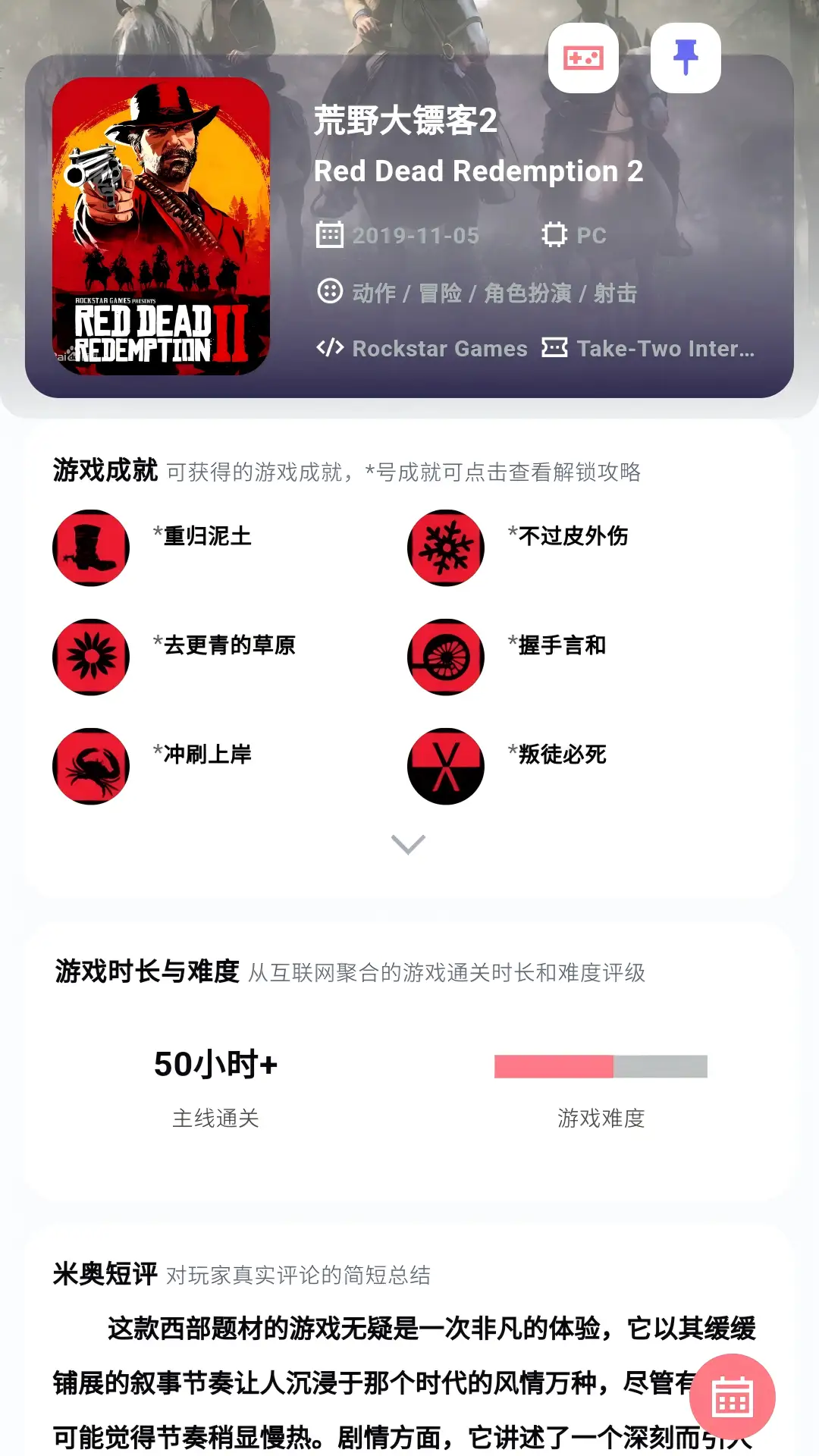This screenshot has height=1456, width=819.
Task: Tap the game controller icon button
Action: [583, 58]
